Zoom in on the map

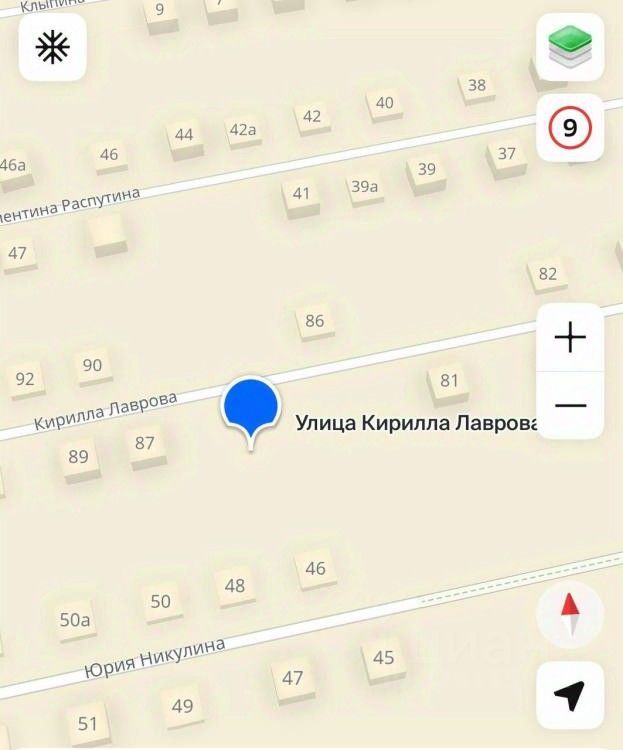tap(570, 338)
